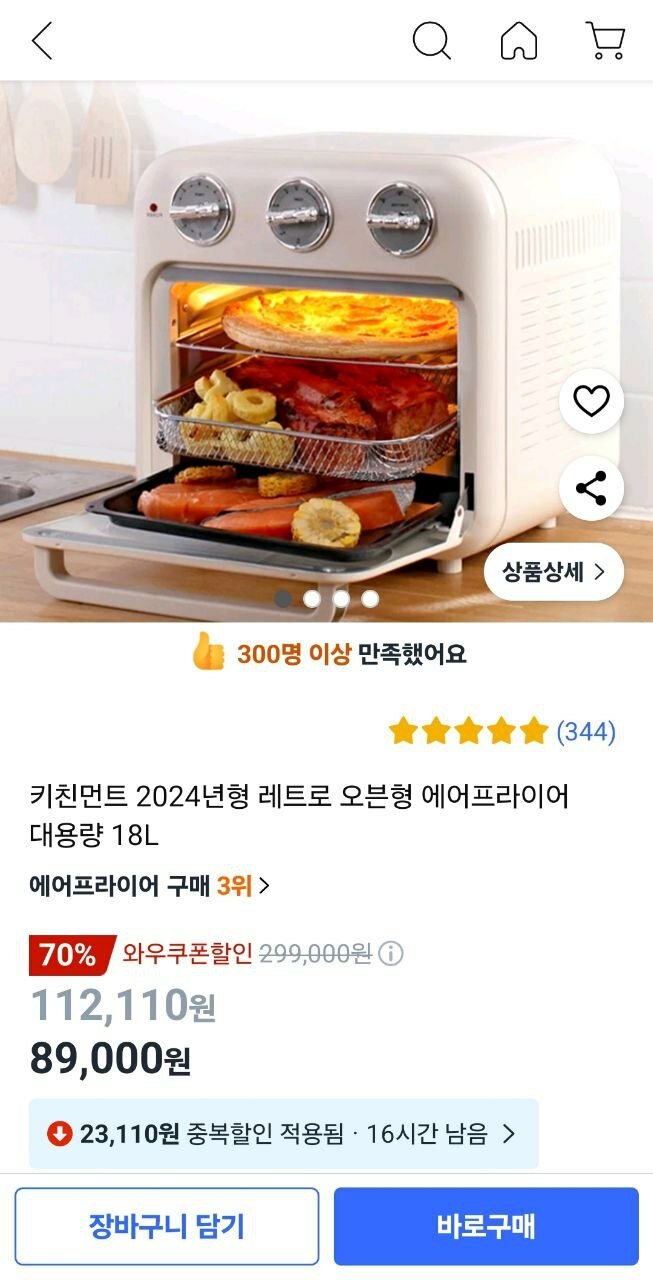This screenshot has height=1280, width=653.
Task: Share this product
Action: pyautogui.click(x=591, y=489)
